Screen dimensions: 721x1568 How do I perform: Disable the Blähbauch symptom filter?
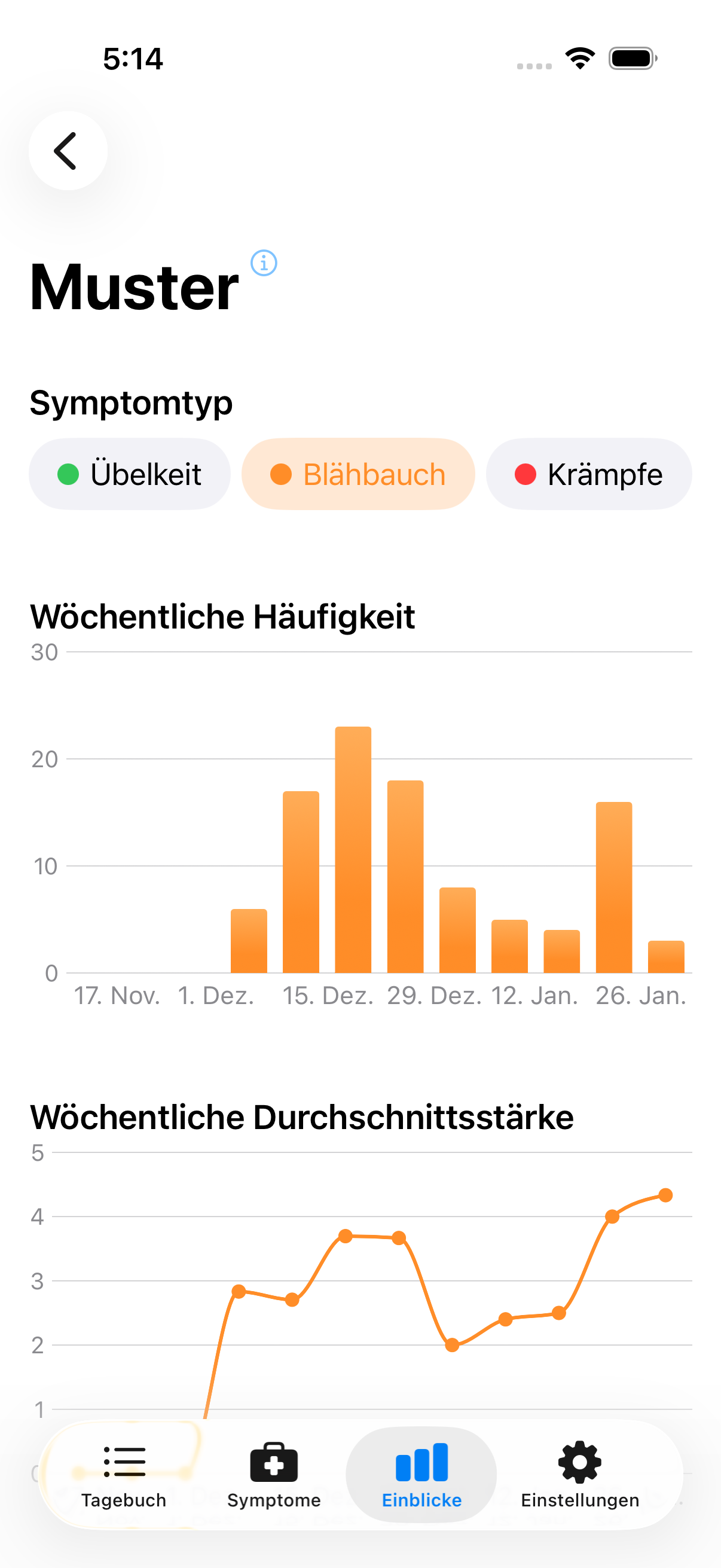coord(358,473)
